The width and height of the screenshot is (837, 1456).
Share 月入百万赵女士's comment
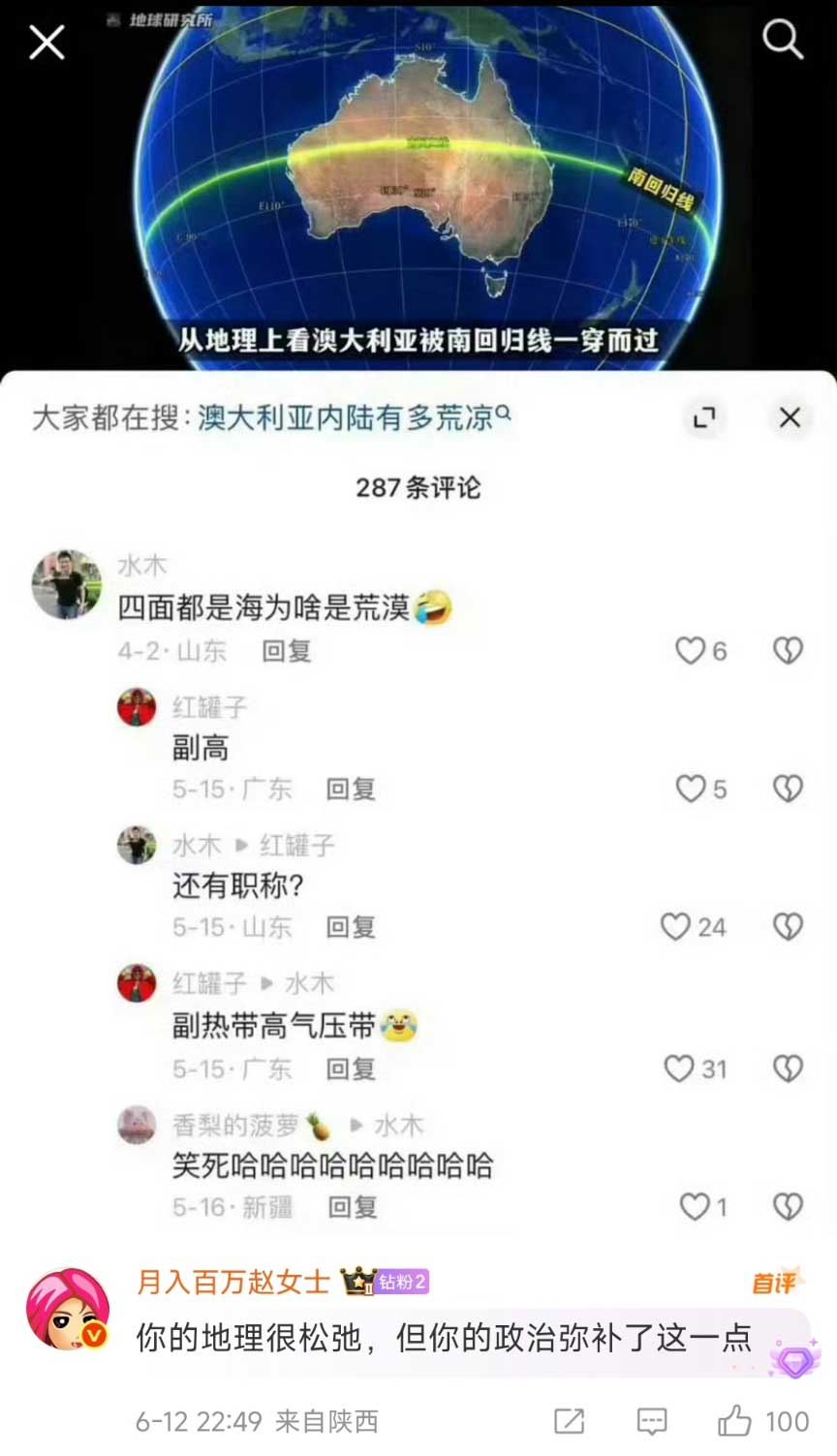point(569,1421)
